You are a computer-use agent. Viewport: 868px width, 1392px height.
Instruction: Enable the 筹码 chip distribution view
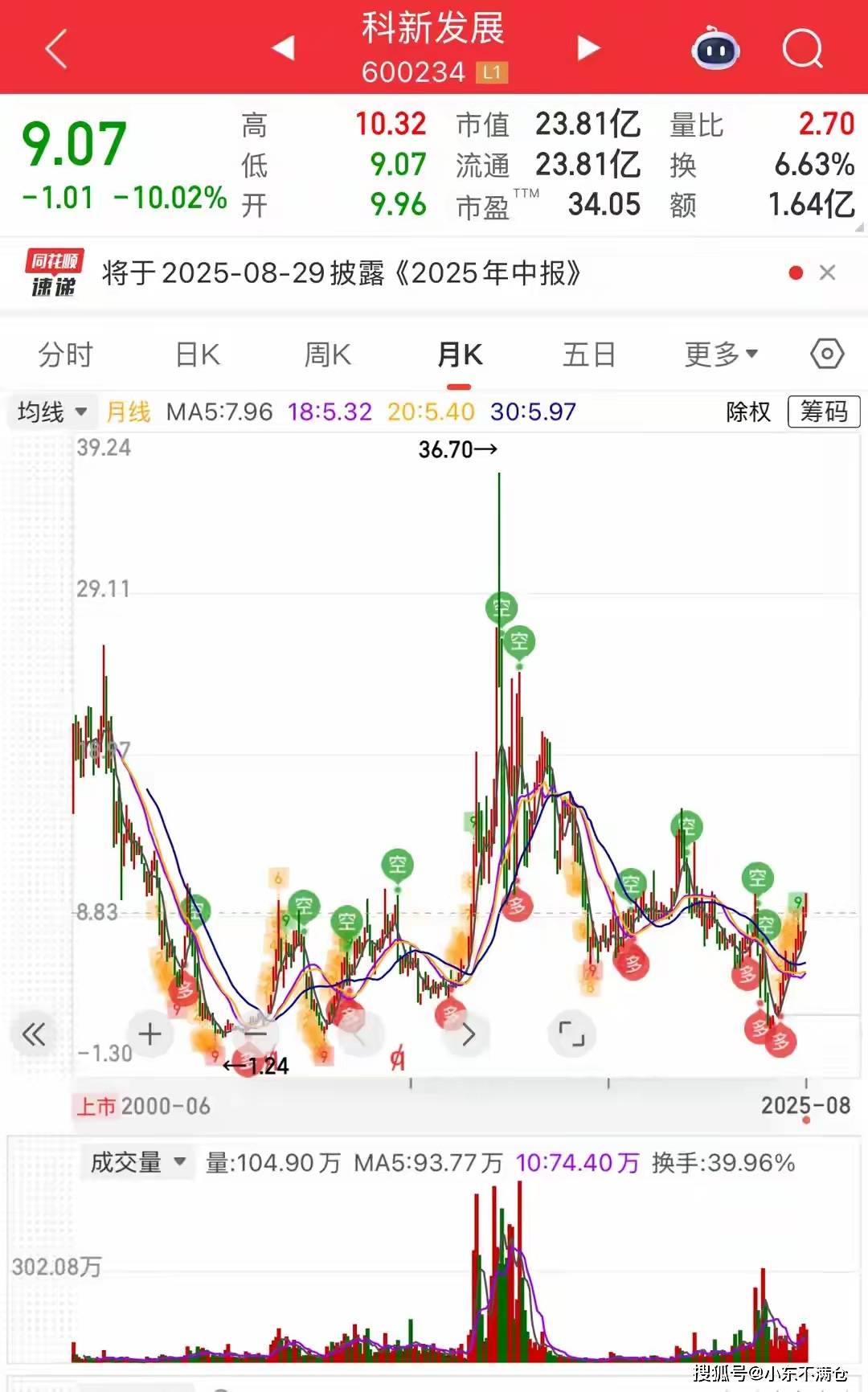[823, 411]
